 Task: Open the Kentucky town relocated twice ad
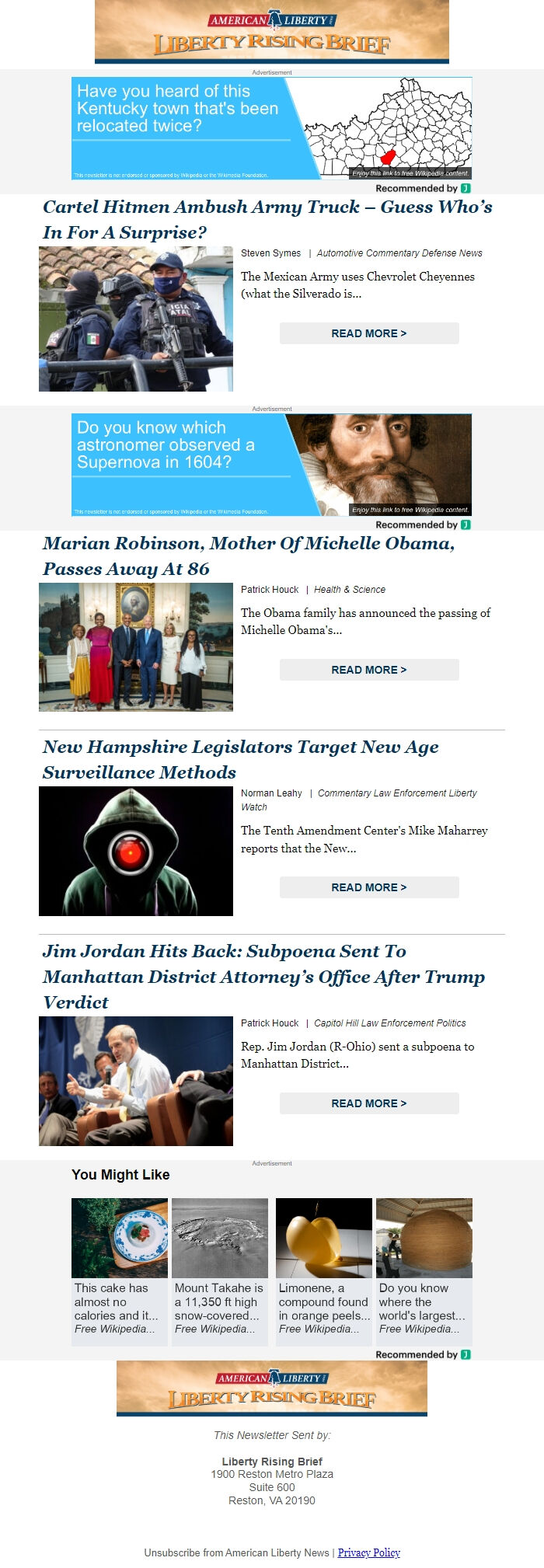click(271, 128)
